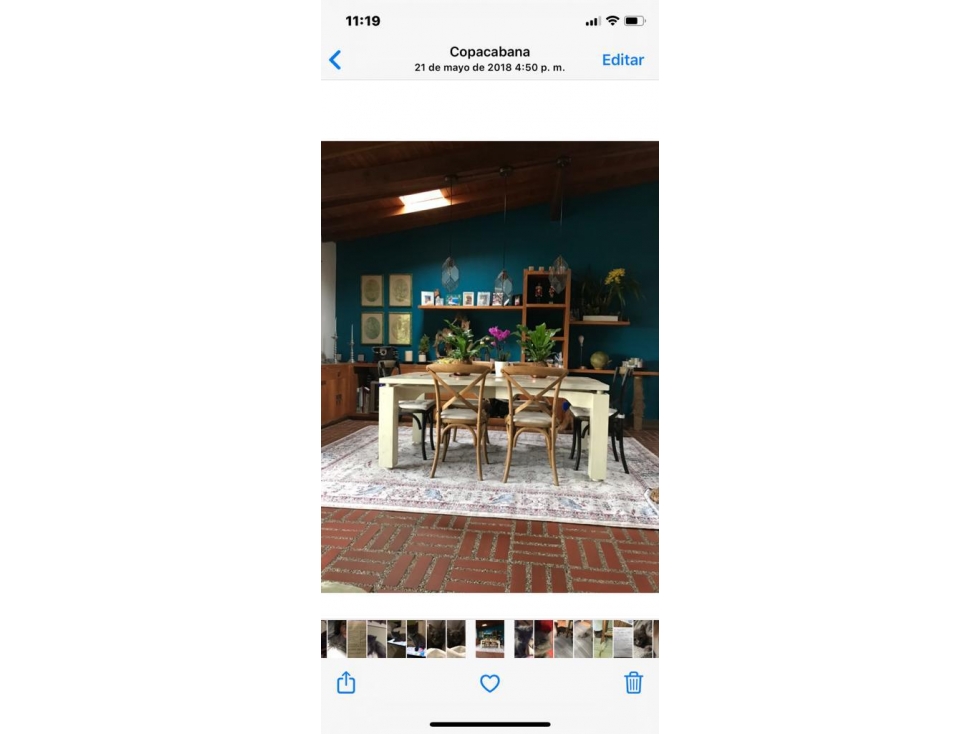Delete this photo with the trash icon
Image resolution: width=979 pixels, height=734 pixels.
tap(633, 683)
